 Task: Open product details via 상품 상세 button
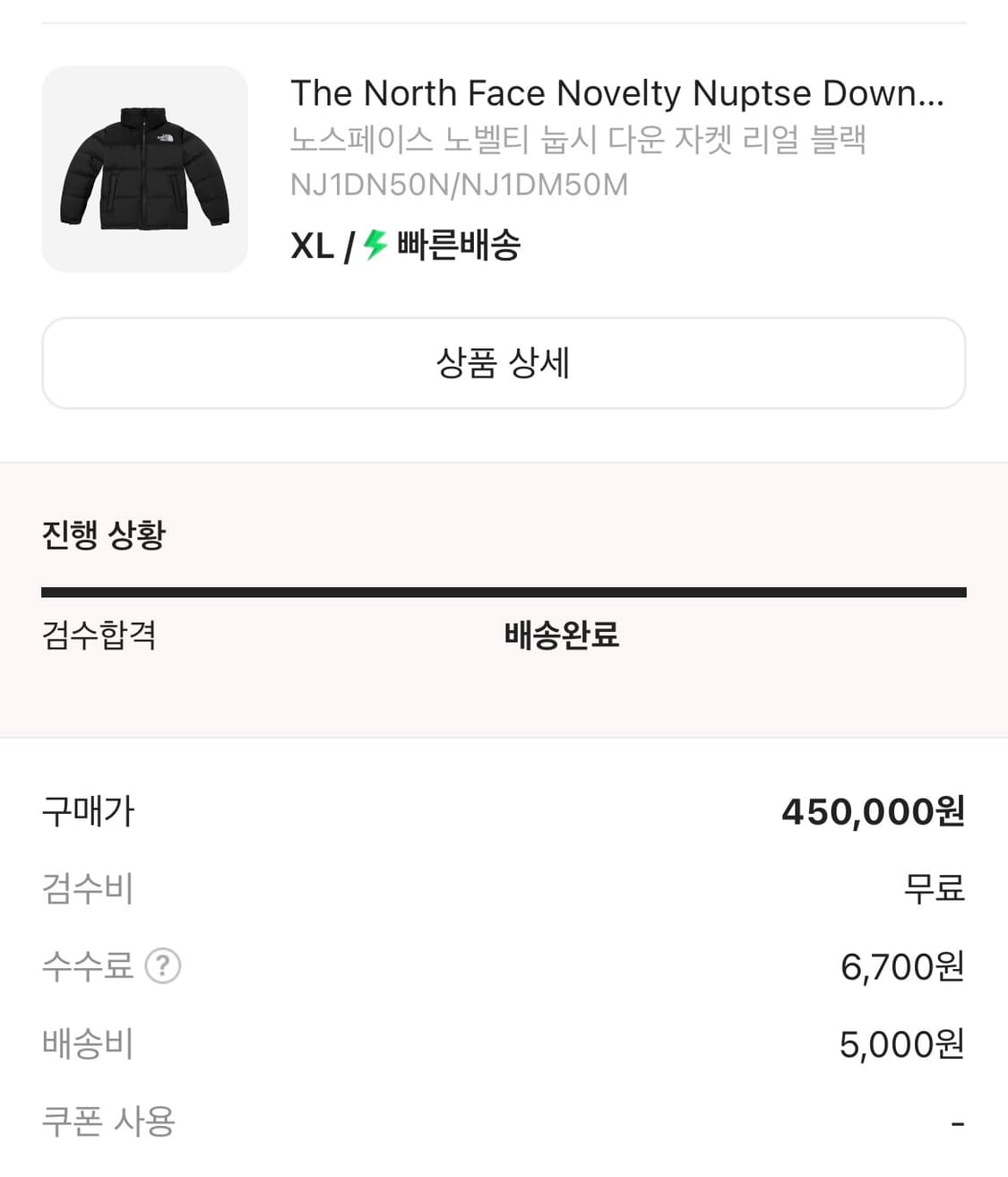504,362
